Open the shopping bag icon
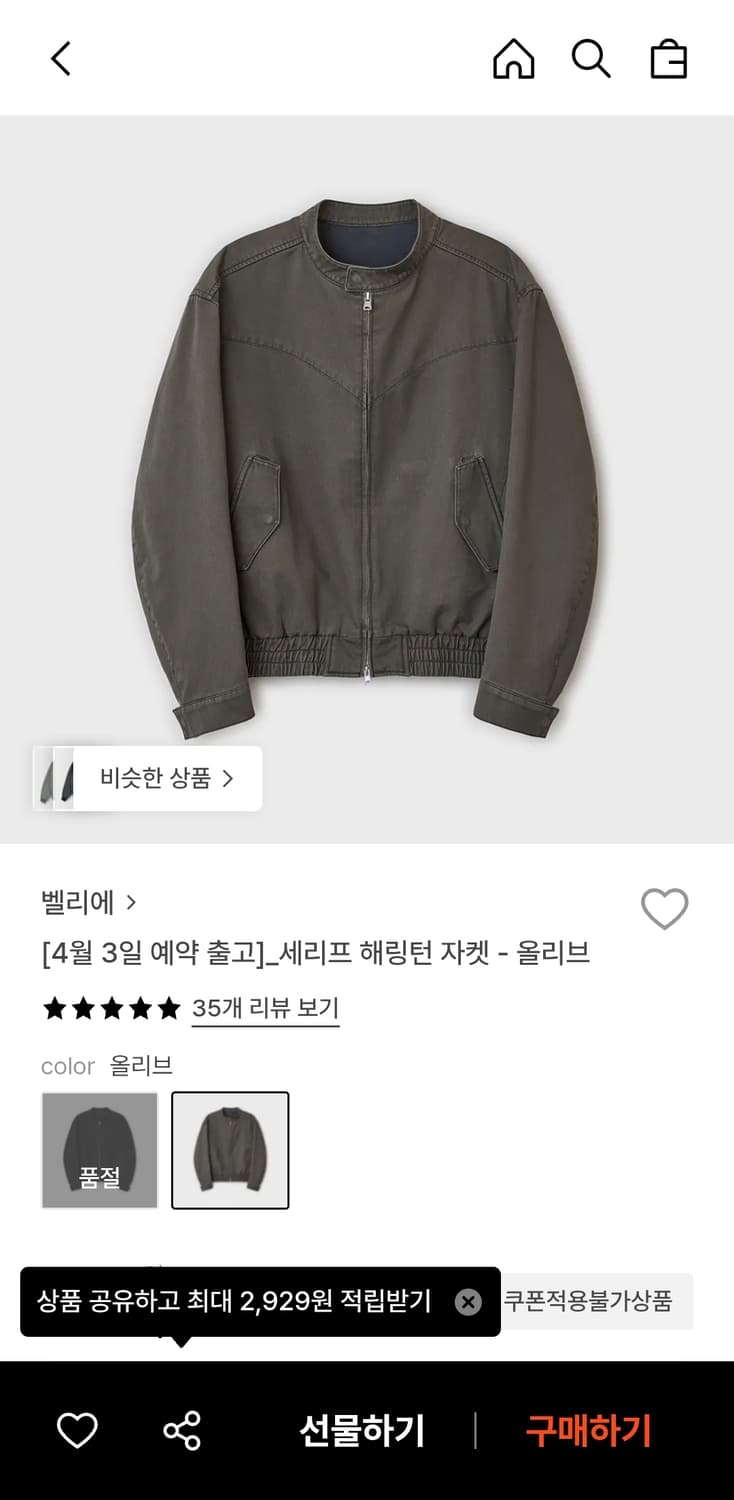 click(x=671, y=58)
